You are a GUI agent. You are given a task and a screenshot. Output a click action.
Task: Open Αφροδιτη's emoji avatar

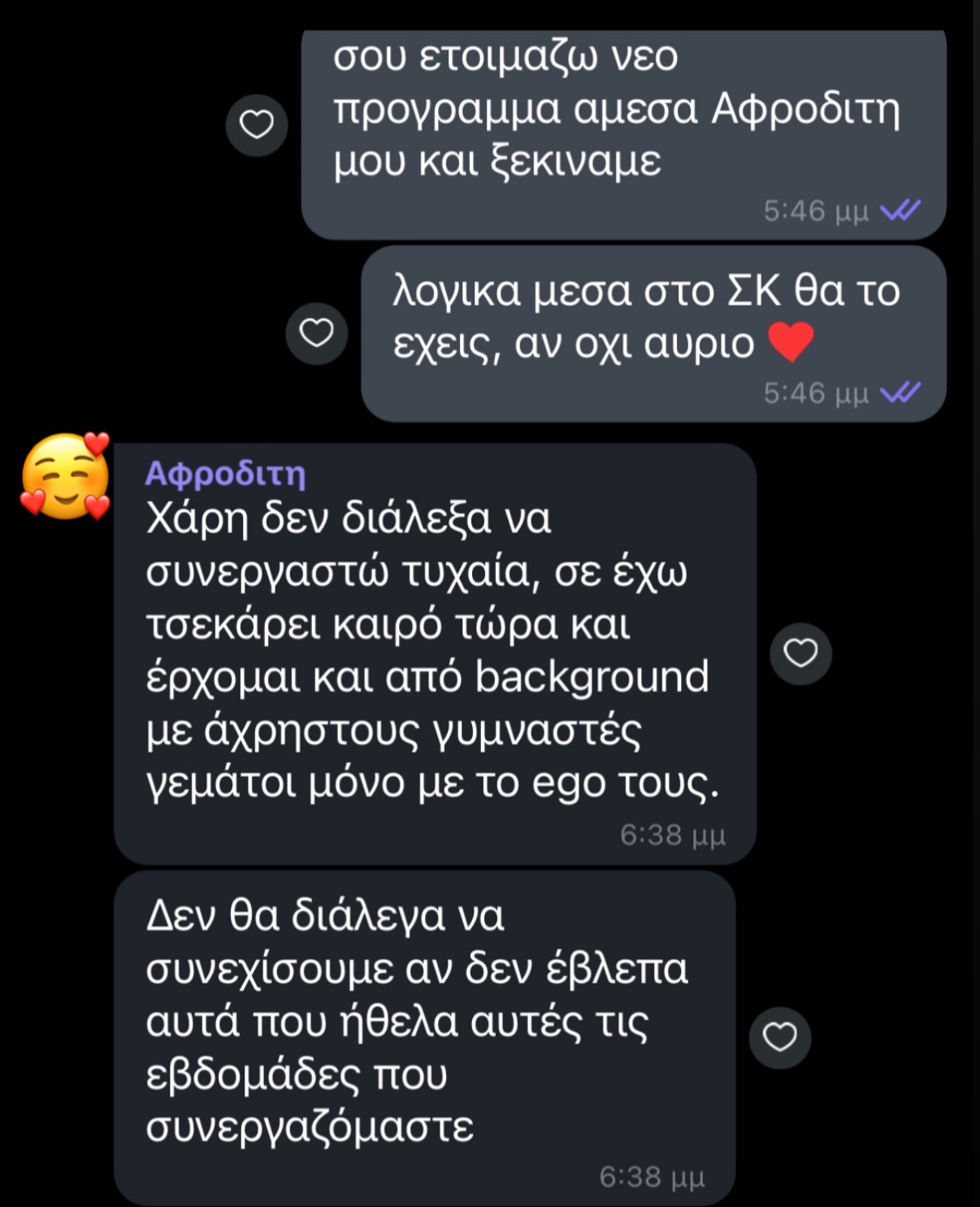click(x=65, y=477)
